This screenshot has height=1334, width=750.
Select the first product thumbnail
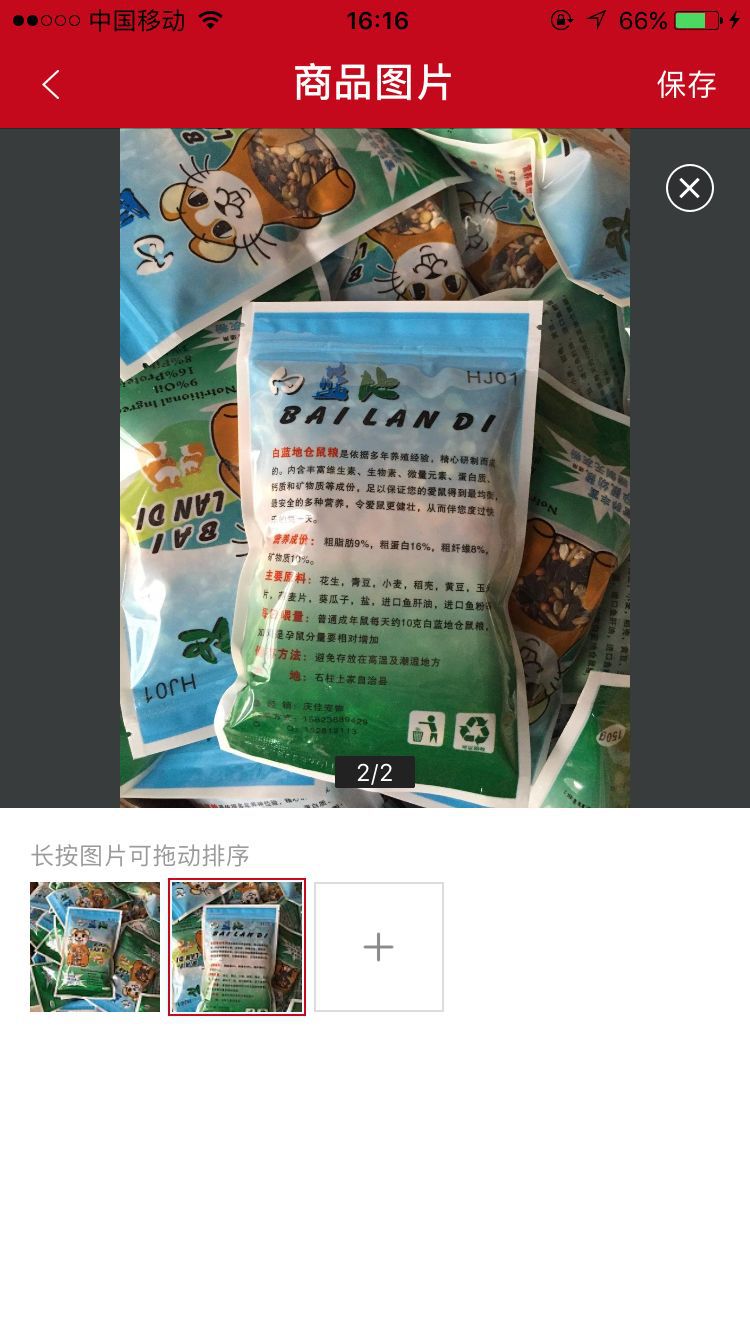coord(95,947)
